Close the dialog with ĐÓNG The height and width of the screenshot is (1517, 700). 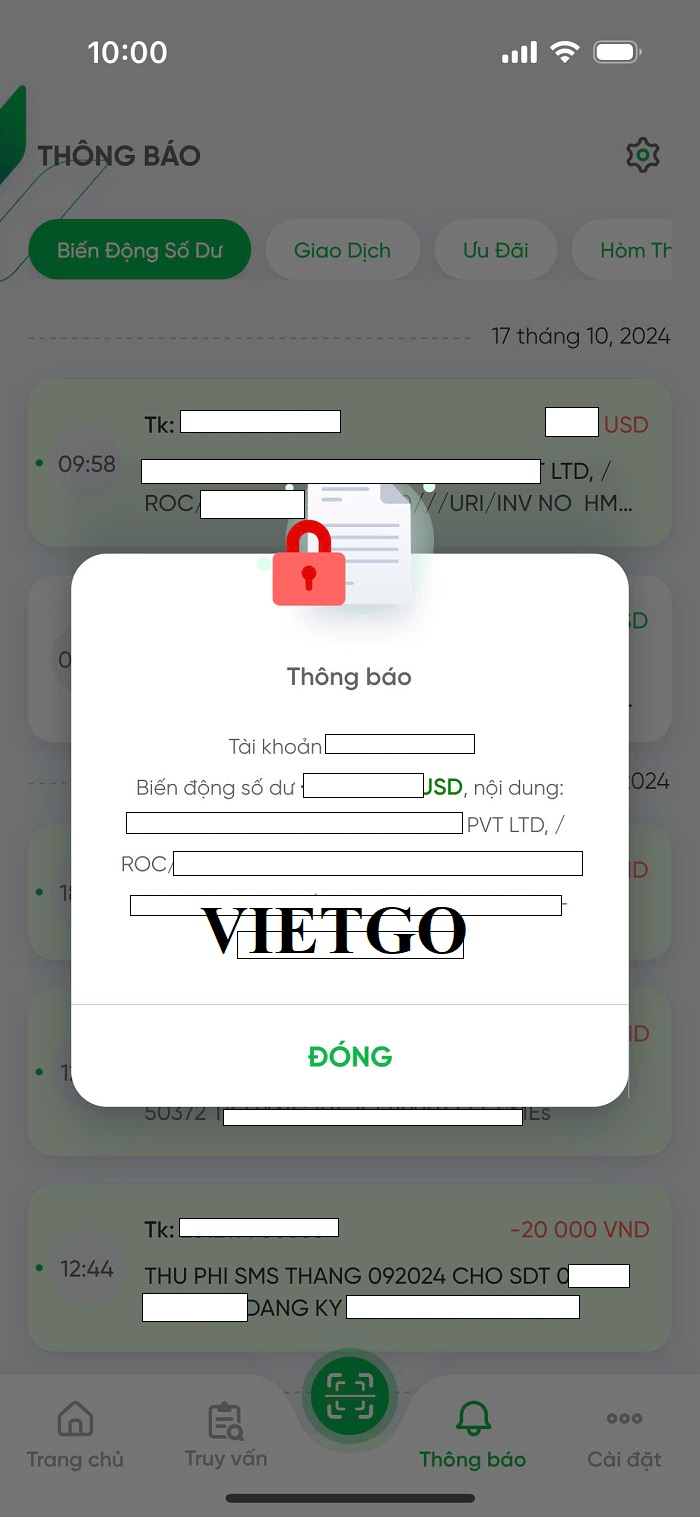point(350,1056)
